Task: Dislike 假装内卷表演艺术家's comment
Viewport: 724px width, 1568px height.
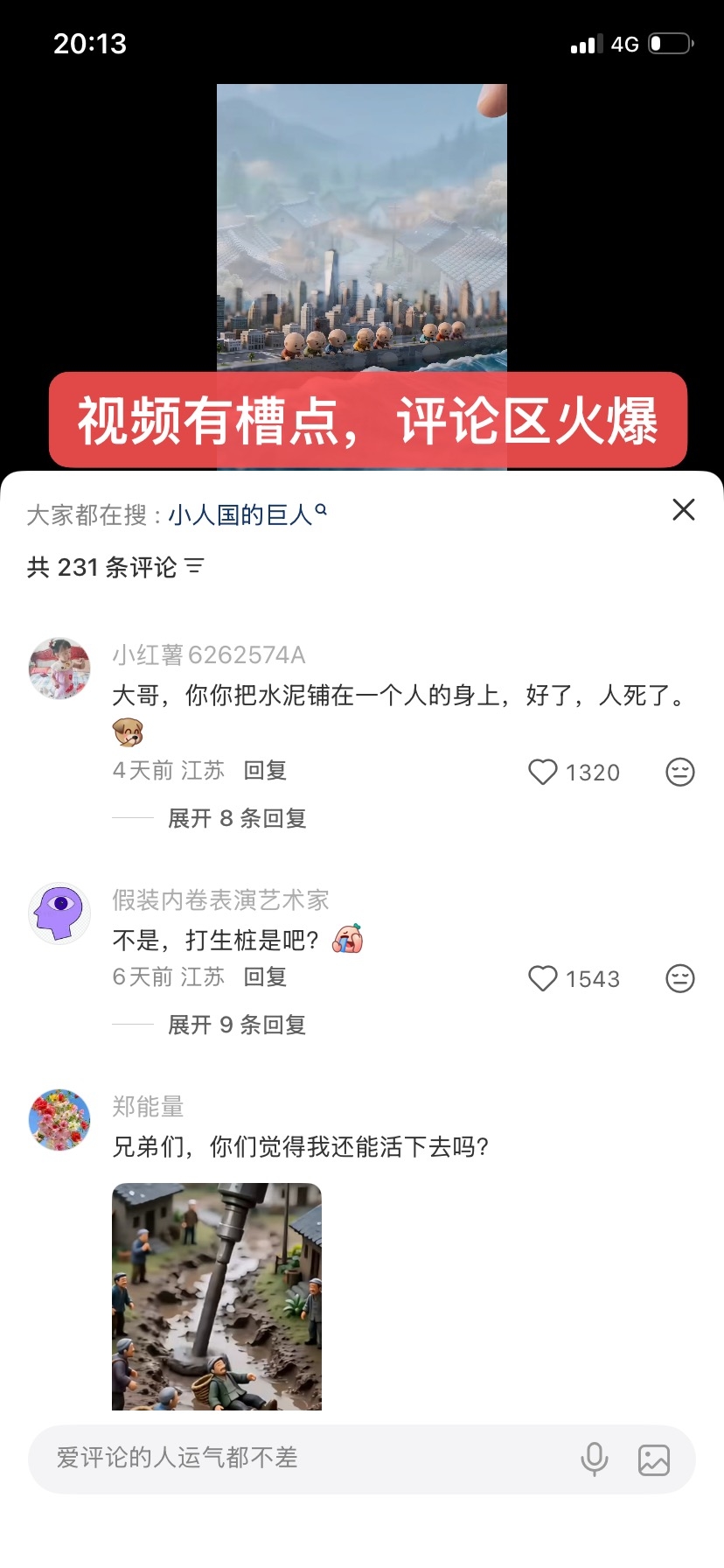Action: coord(680,978)
